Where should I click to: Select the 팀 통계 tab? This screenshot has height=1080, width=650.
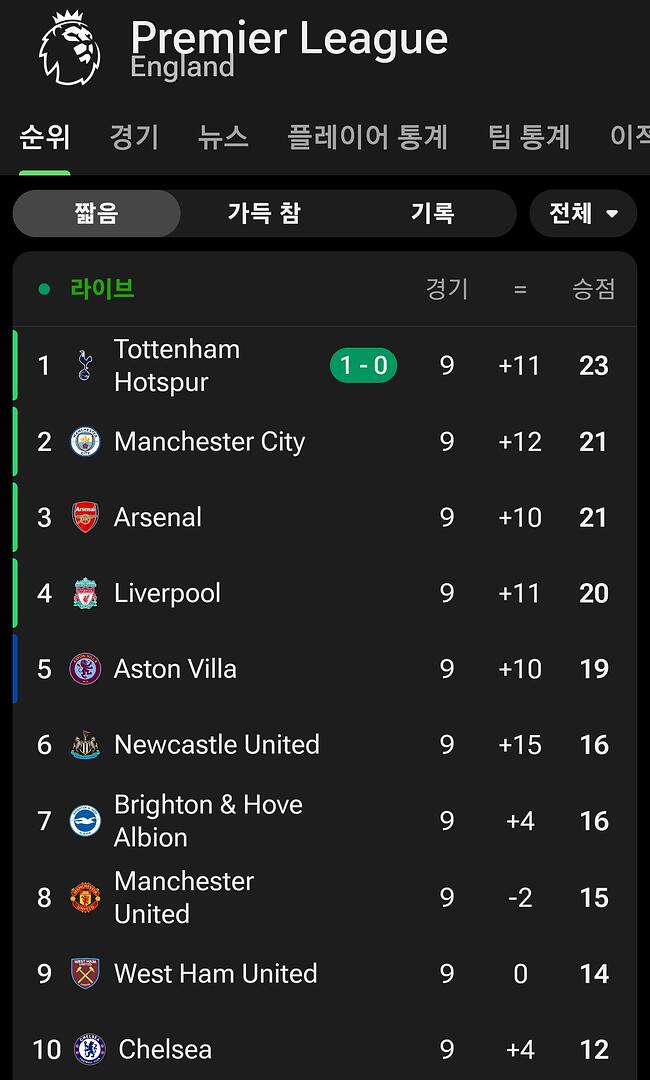click(x=529, y=137)
